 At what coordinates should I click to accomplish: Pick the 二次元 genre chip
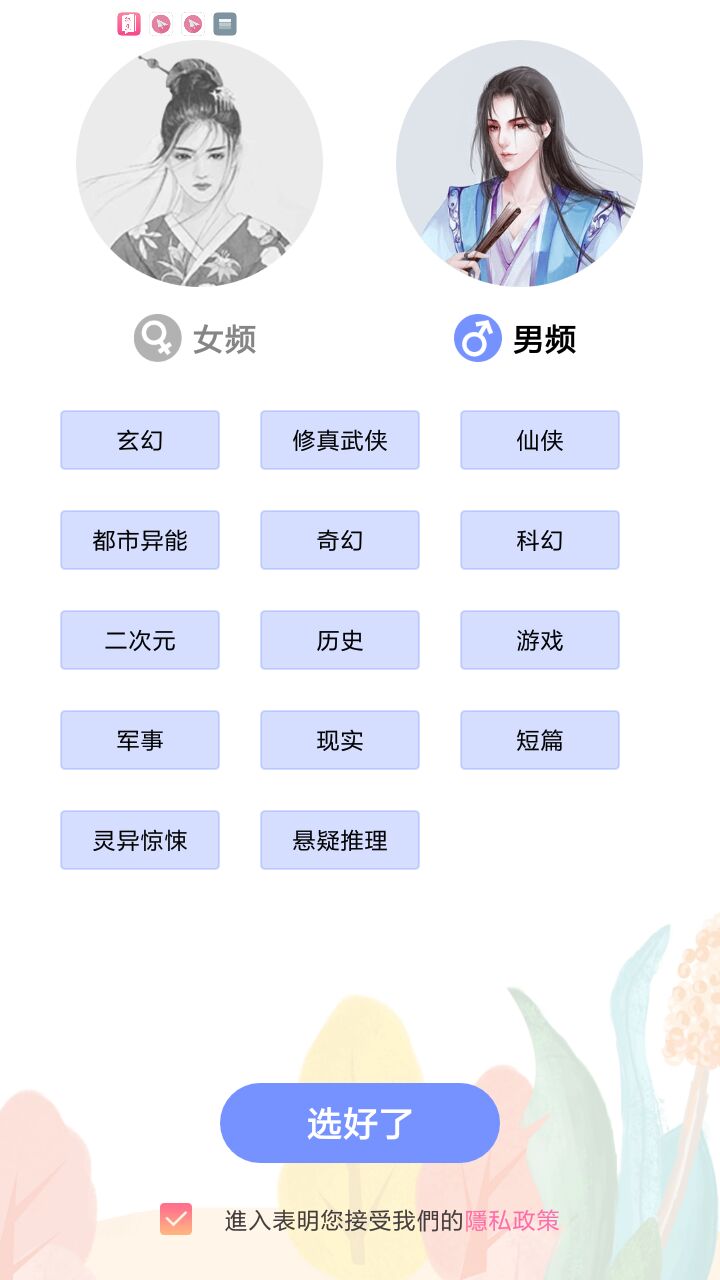[140, 640]
